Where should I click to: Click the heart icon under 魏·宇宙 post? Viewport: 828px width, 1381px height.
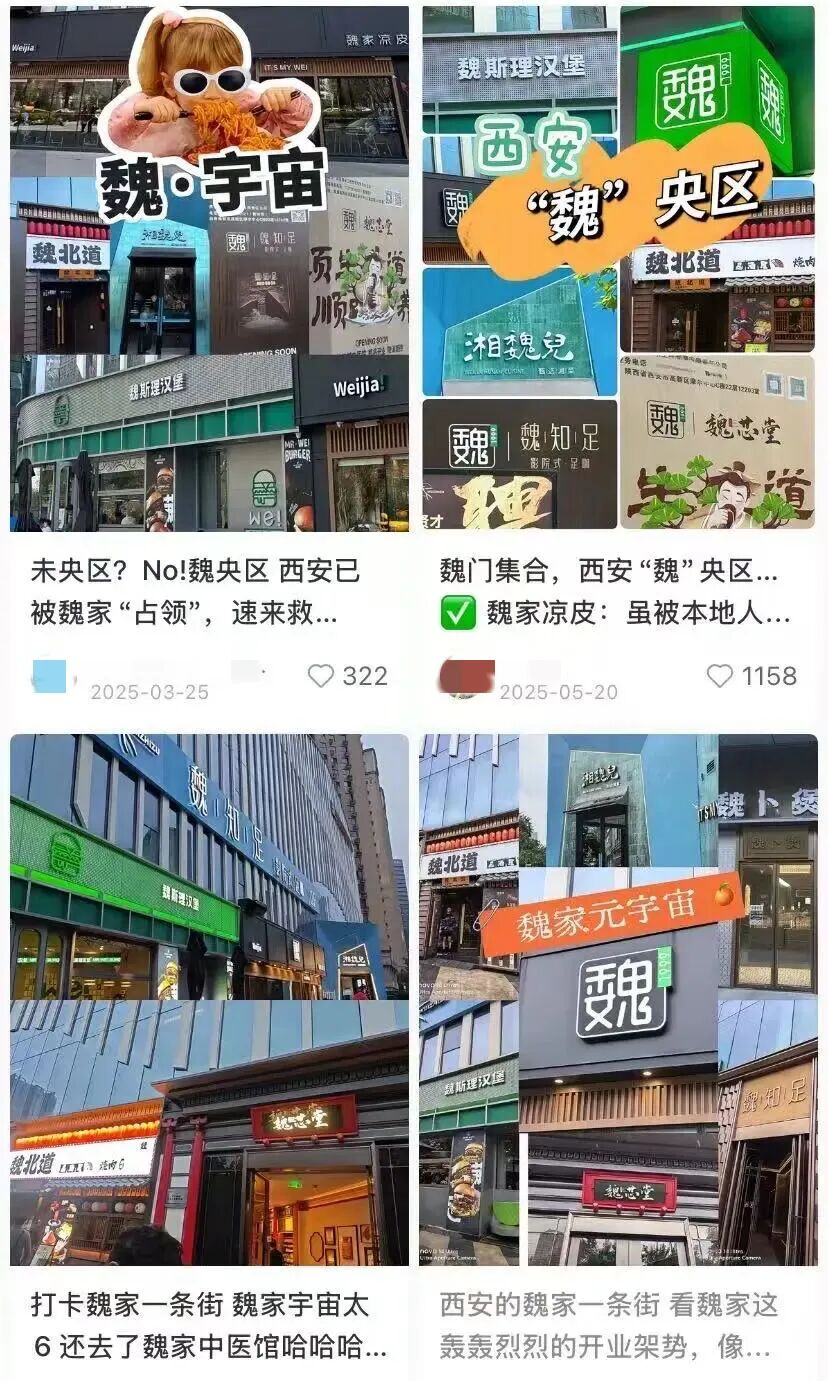coord(322,678)
